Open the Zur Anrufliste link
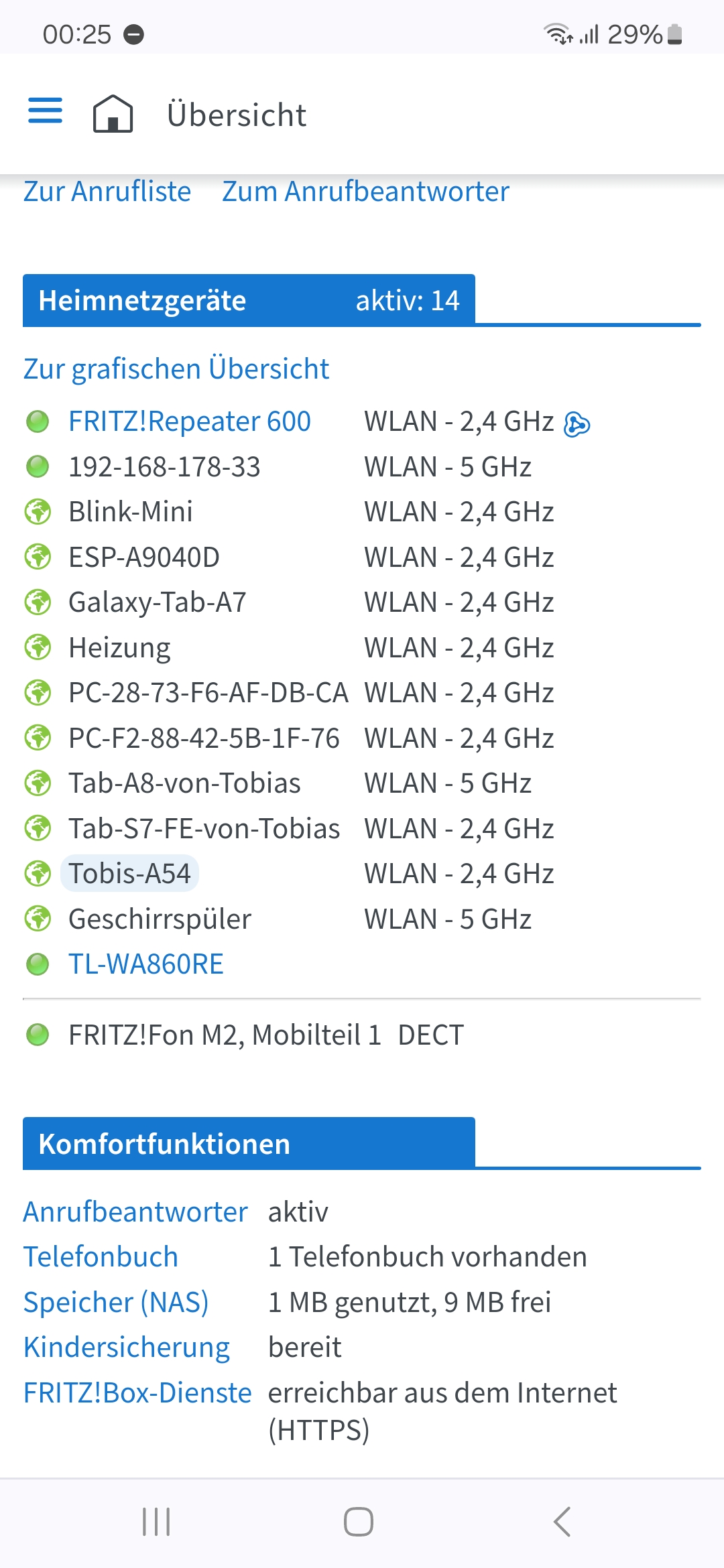724x1568 pixels. (107, 192)
